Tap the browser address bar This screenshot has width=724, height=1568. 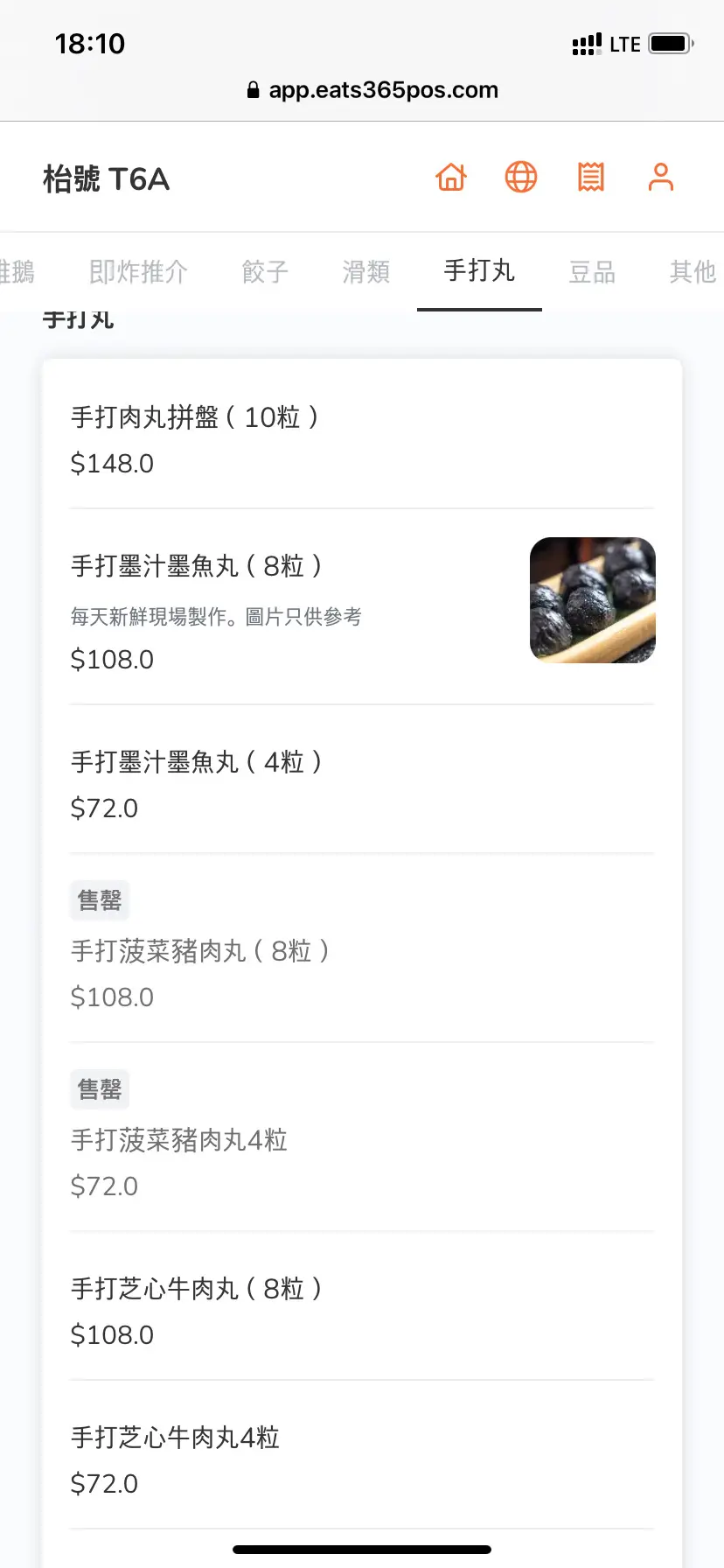pyautogui.click(x=372, y=90)
